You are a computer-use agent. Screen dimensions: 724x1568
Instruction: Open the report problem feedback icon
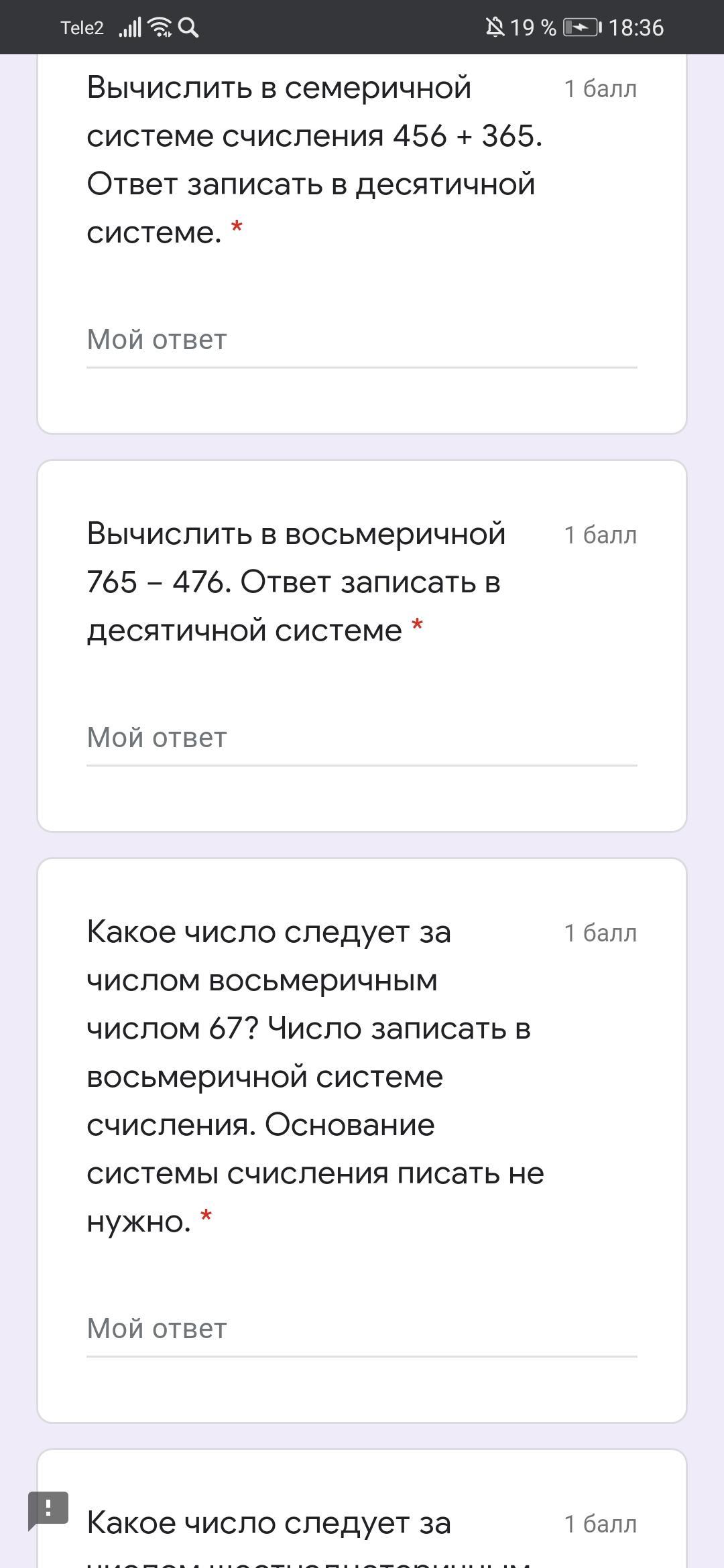coord(48,1509)
